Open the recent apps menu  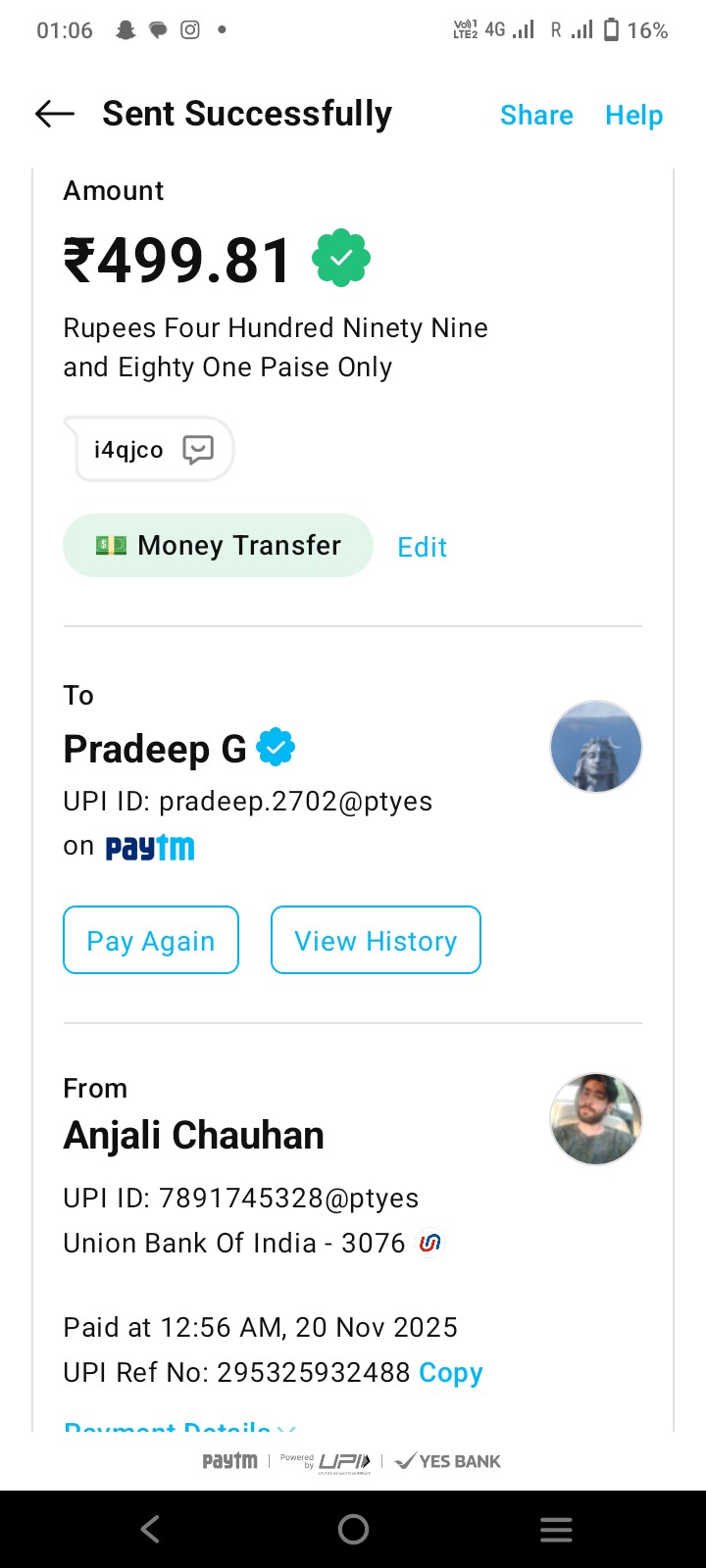pyautogui.click(x=556, y=1529)
